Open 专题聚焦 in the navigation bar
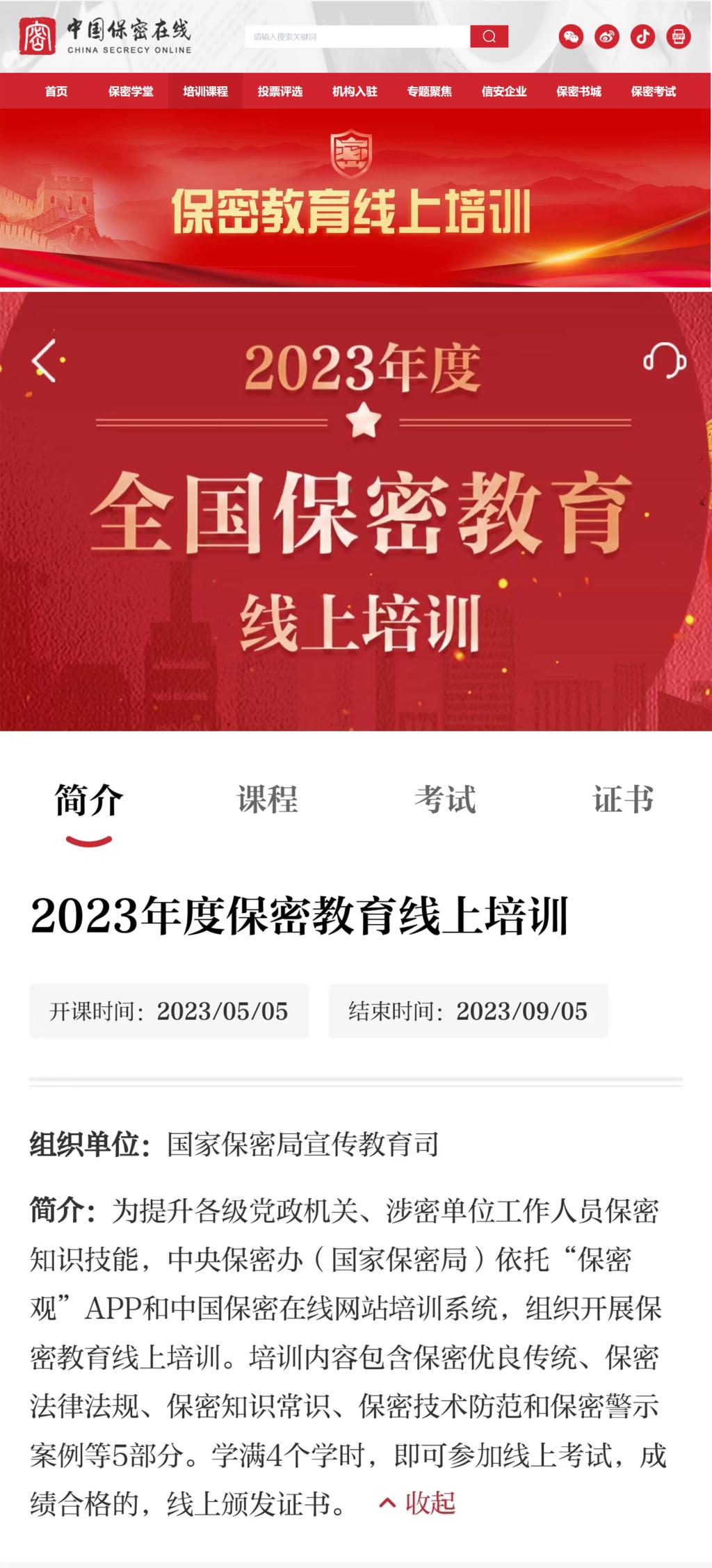 point(429,91)
